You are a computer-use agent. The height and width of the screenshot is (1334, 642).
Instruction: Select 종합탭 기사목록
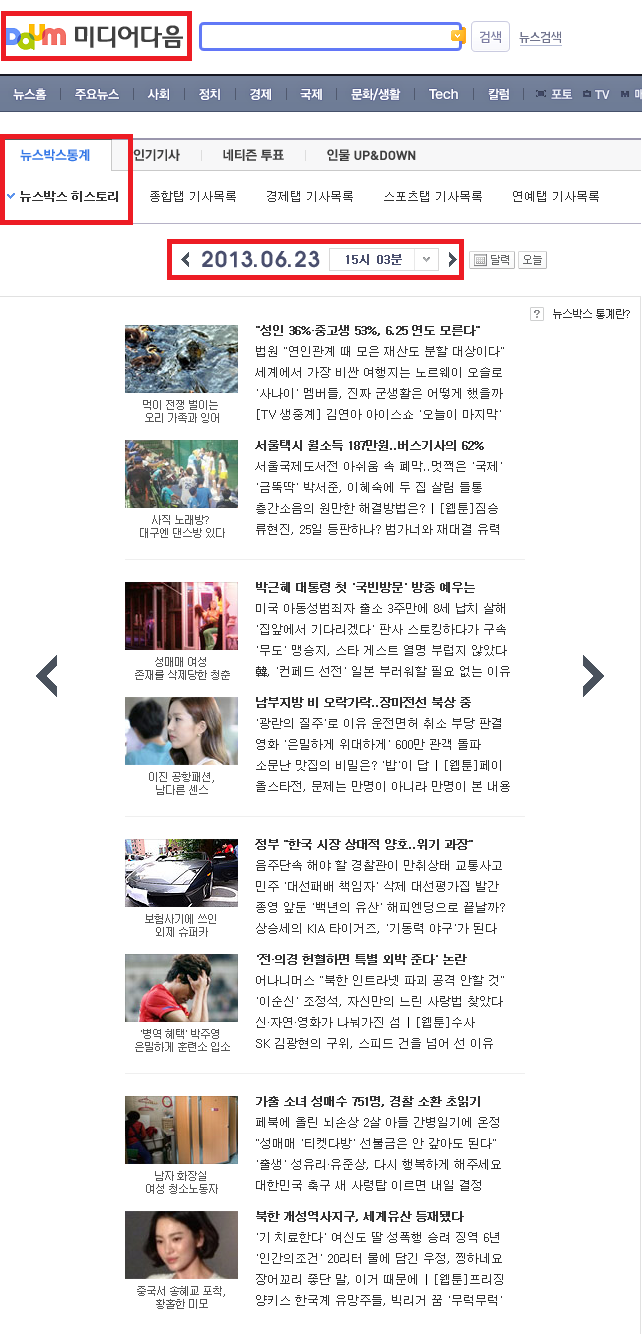click(193, 196)
